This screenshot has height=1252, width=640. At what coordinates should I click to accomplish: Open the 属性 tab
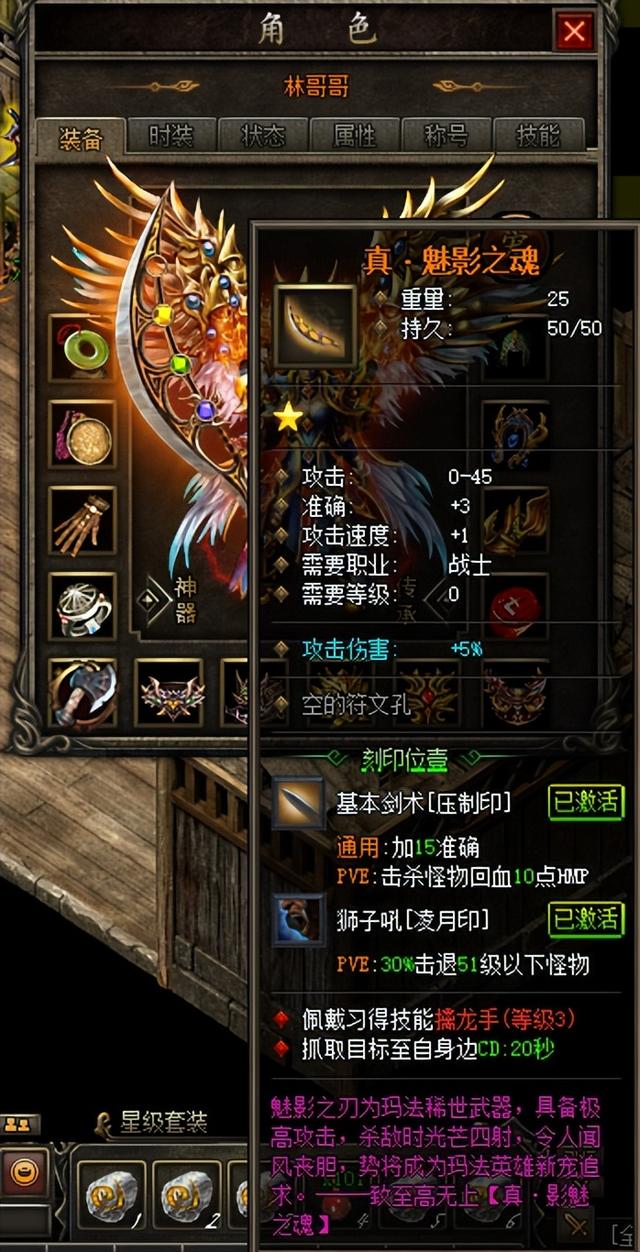click(x=353, y=135)
